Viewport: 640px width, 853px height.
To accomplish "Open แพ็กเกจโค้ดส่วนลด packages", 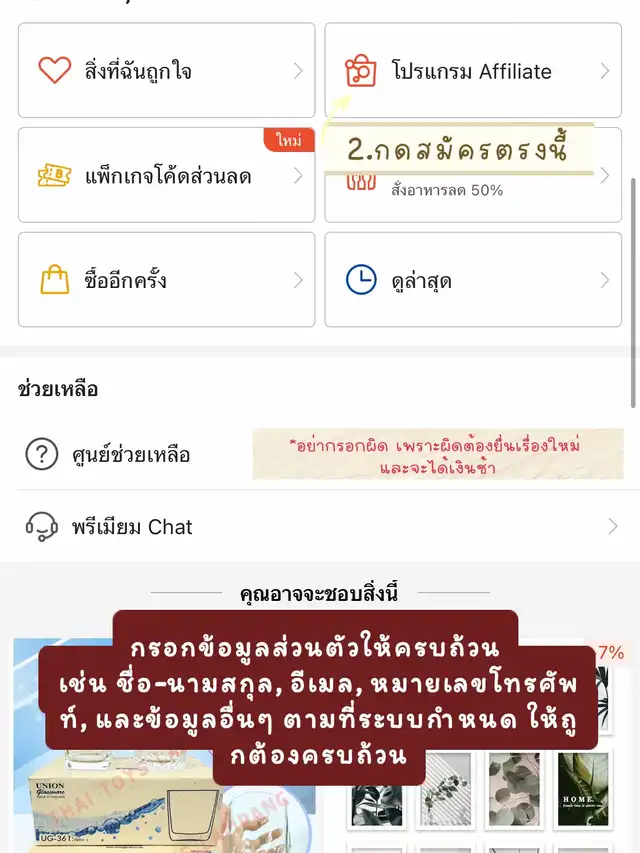I will (166, 176).
